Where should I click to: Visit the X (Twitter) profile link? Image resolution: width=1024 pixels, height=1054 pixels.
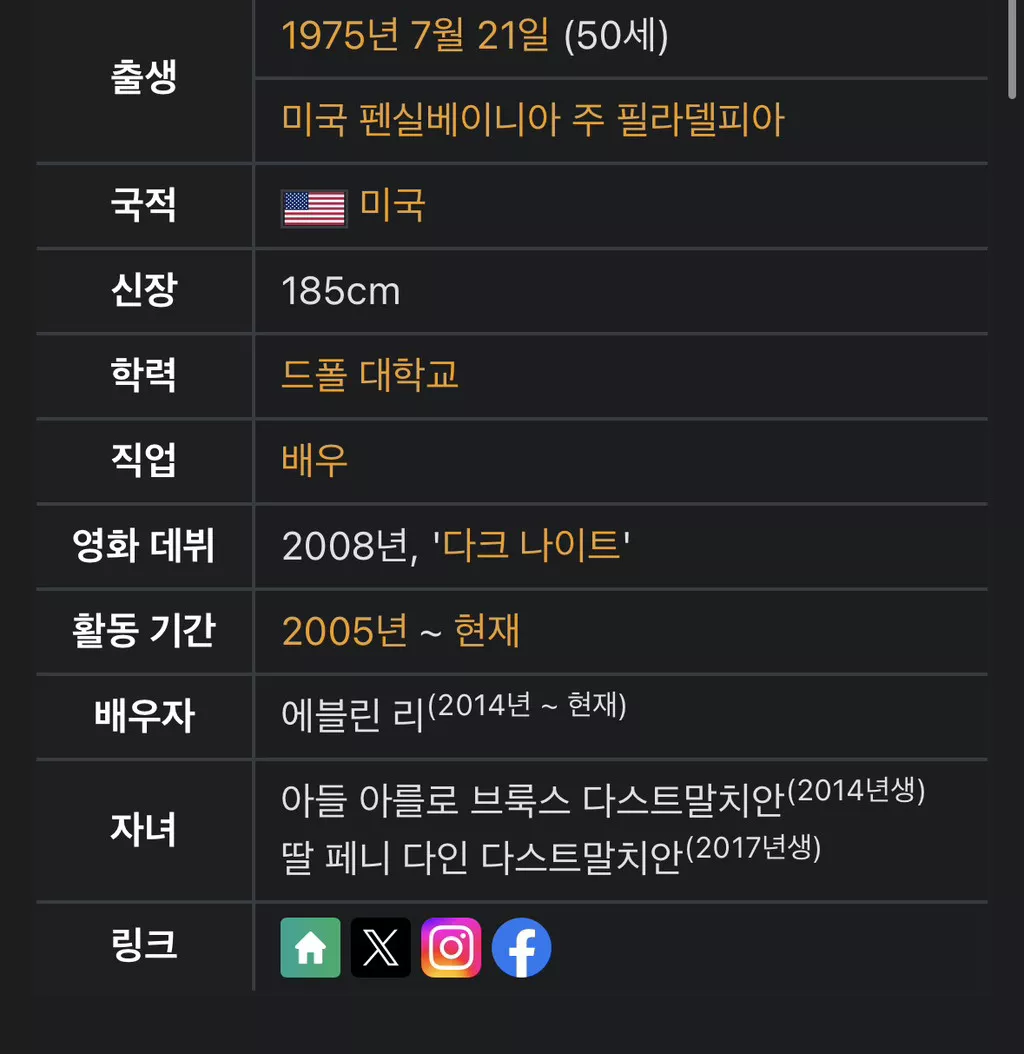(381, 947)
